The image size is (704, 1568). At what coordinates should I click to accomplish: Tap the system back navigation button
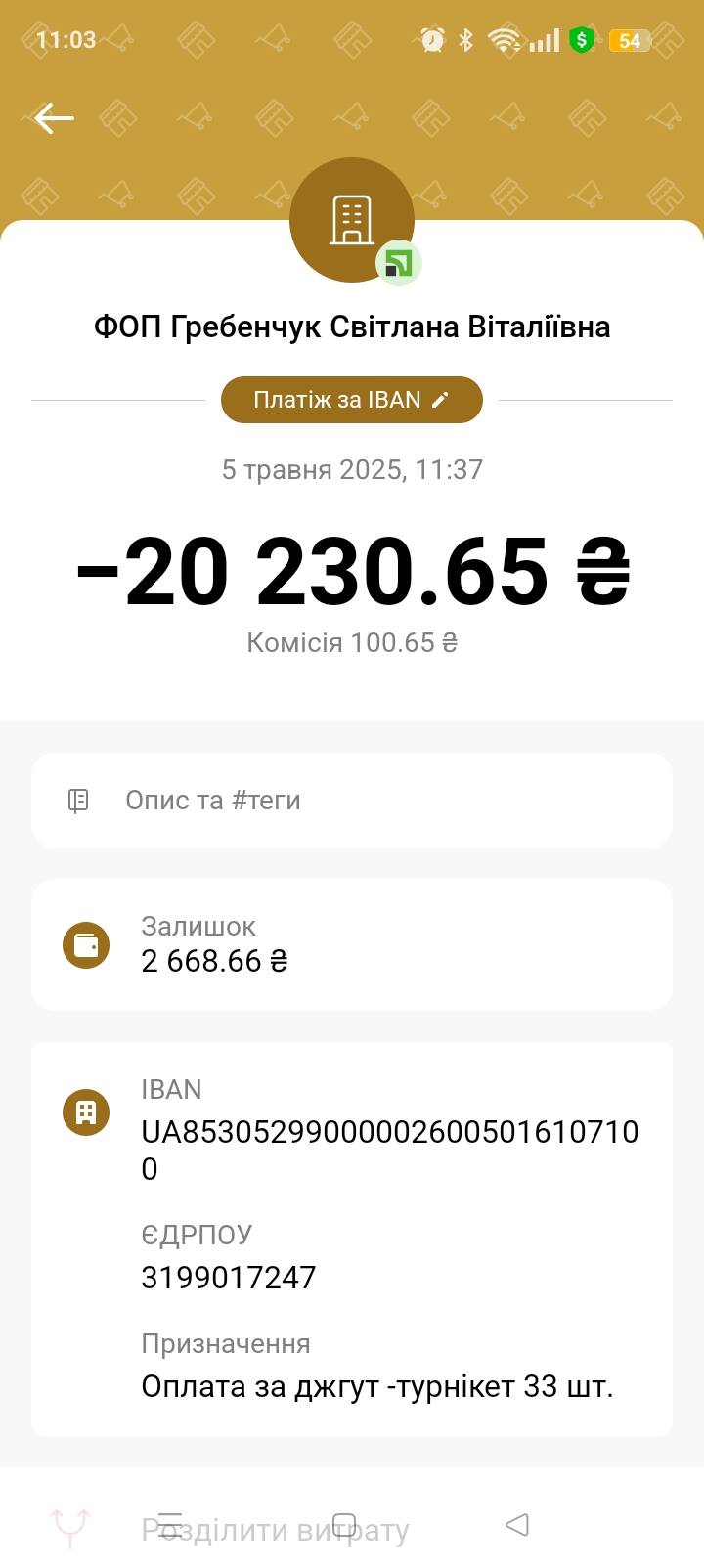click(x=517, y=1524)
